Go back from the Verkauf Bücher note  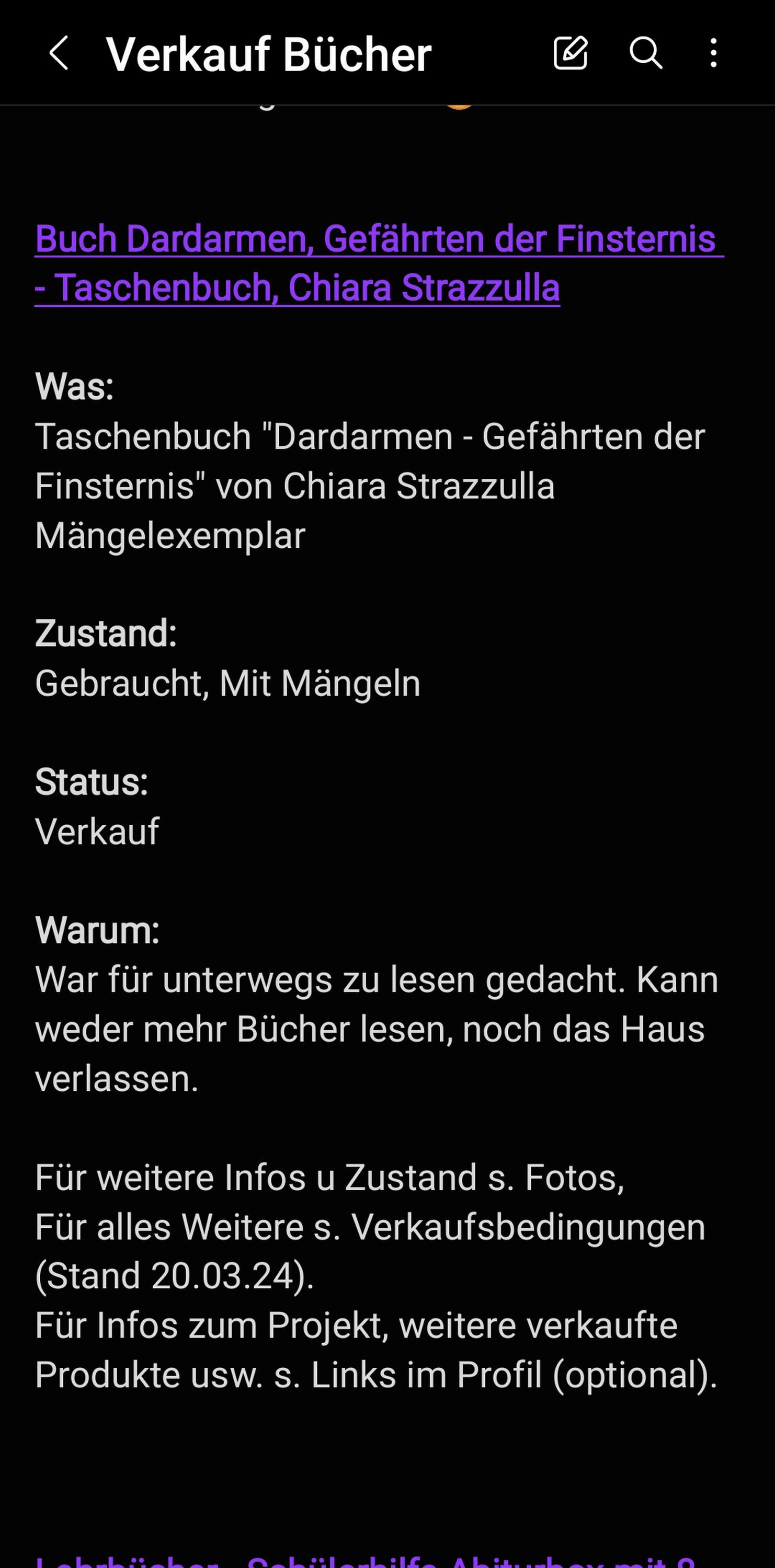pyautogui.click(x=59, y=53)
